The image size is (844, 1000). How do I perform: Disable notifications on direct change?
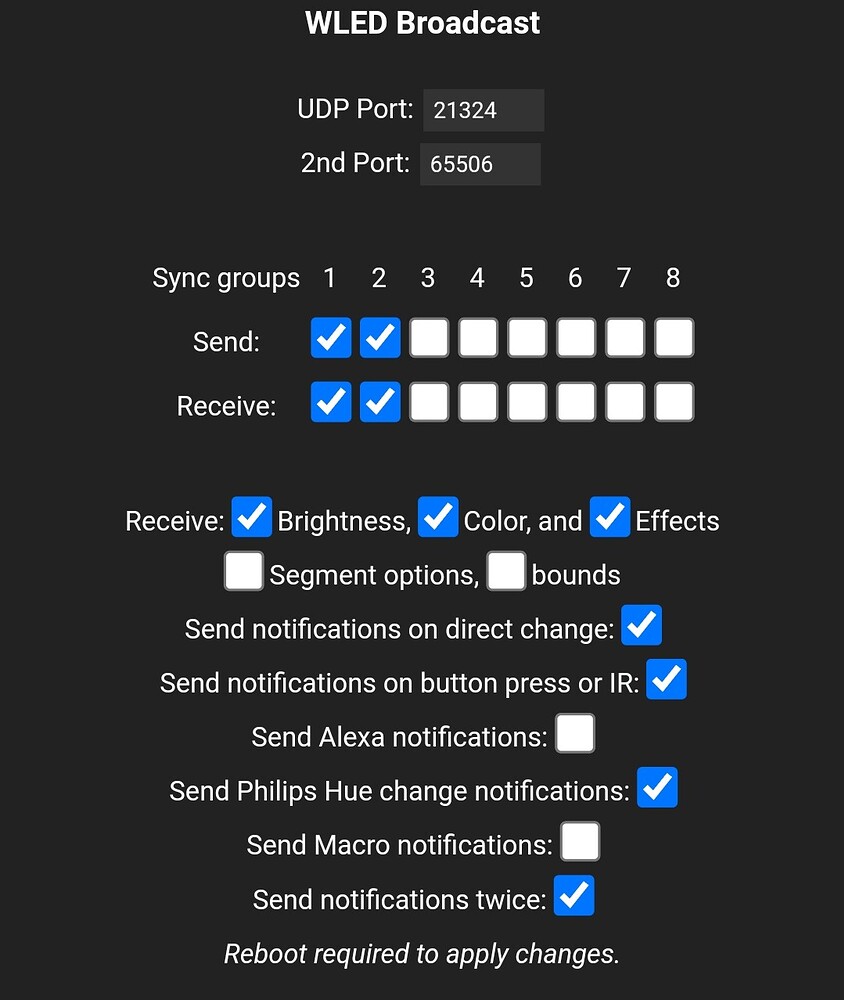tap(641, 625)
